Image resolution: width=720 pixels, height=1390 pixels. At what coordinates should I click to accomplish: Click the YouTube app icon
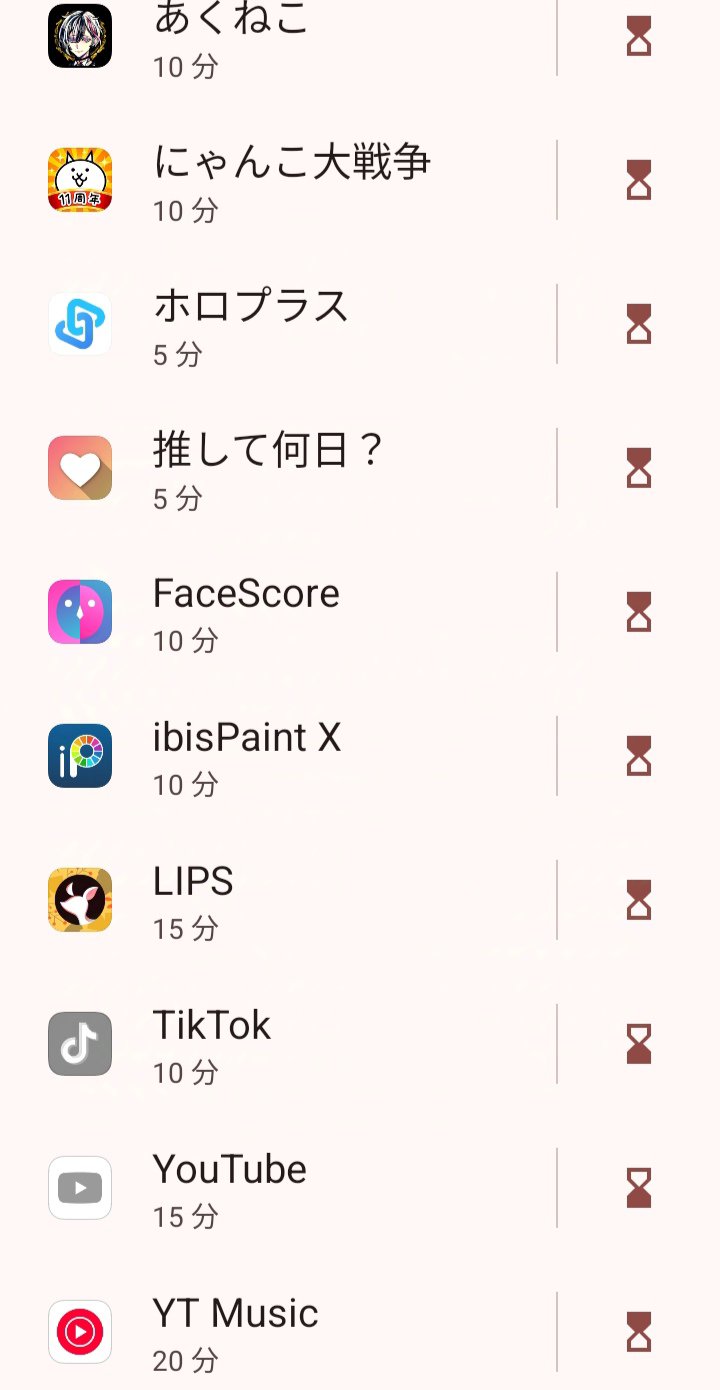pos(80,1187)
